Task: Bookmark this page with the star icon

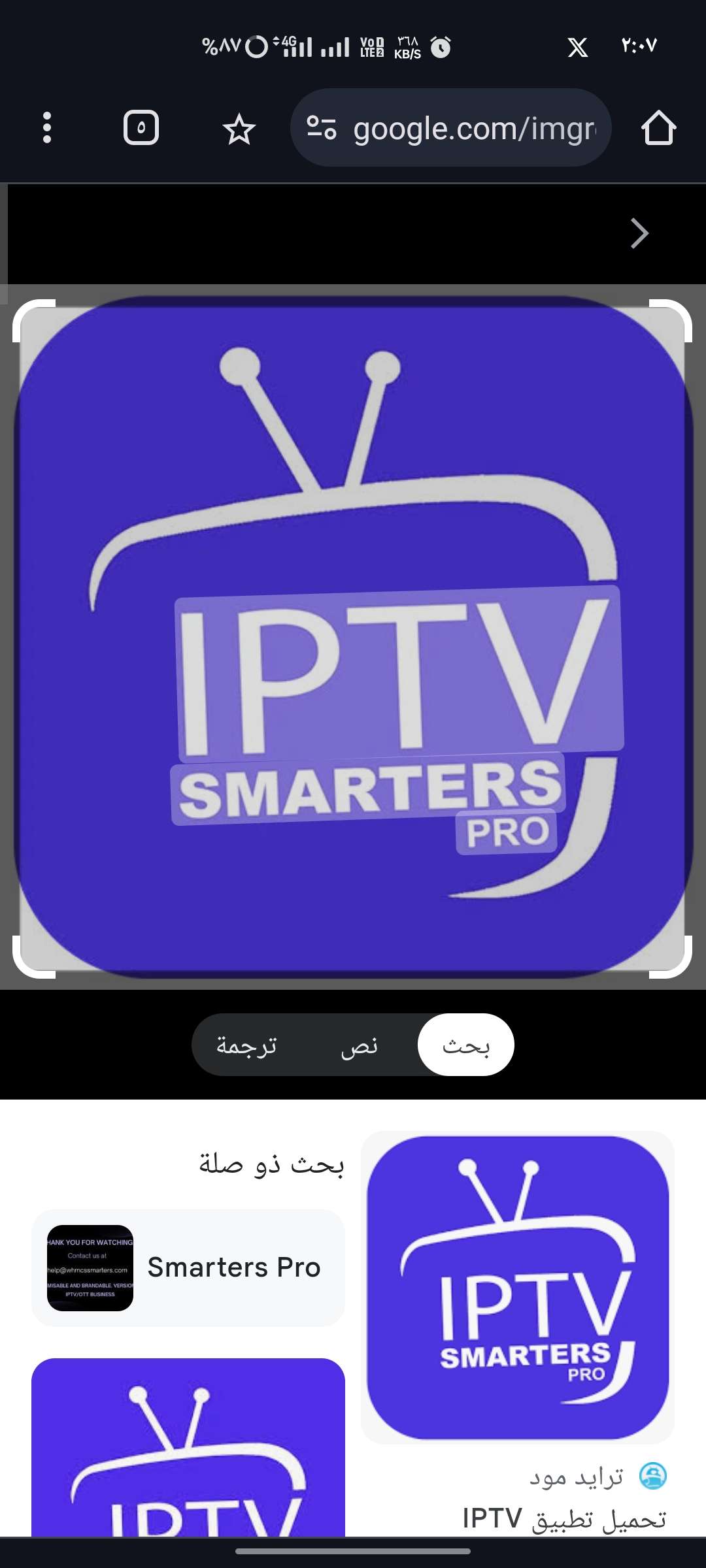Action: tap(239, 129)
